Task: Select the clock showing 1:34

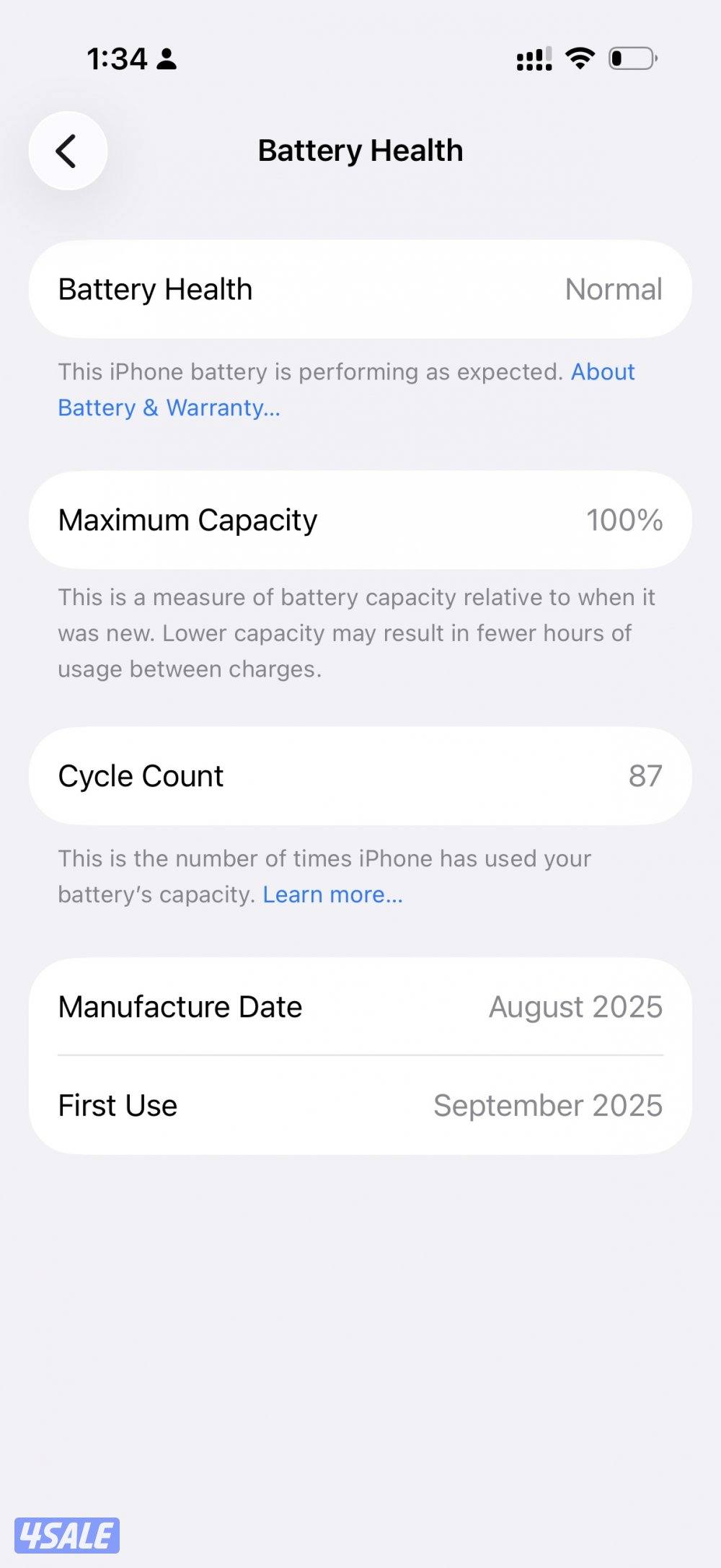Action: pyautogui.click(x=118, y=61)
